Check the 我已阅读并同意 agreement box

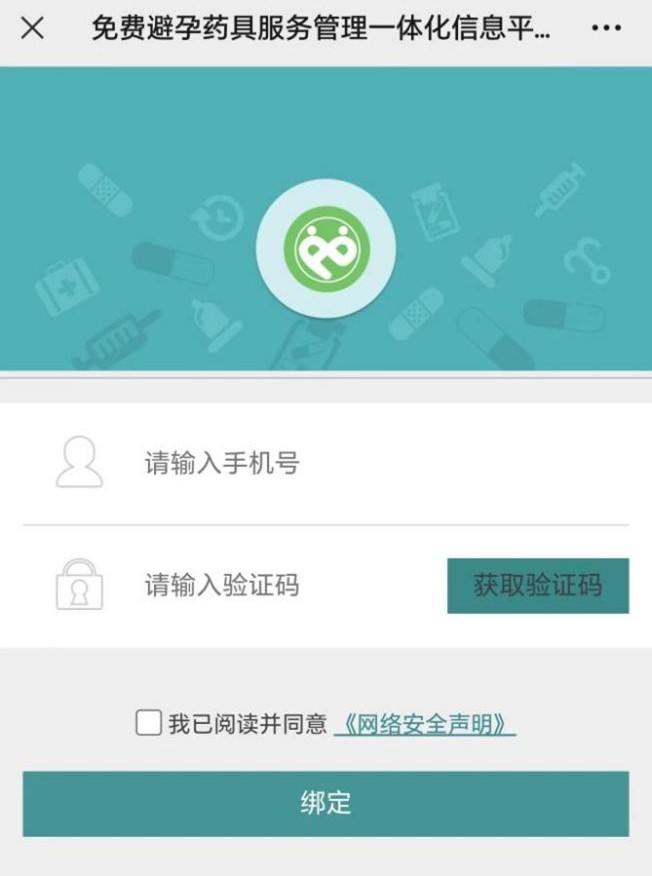[149, 723]
